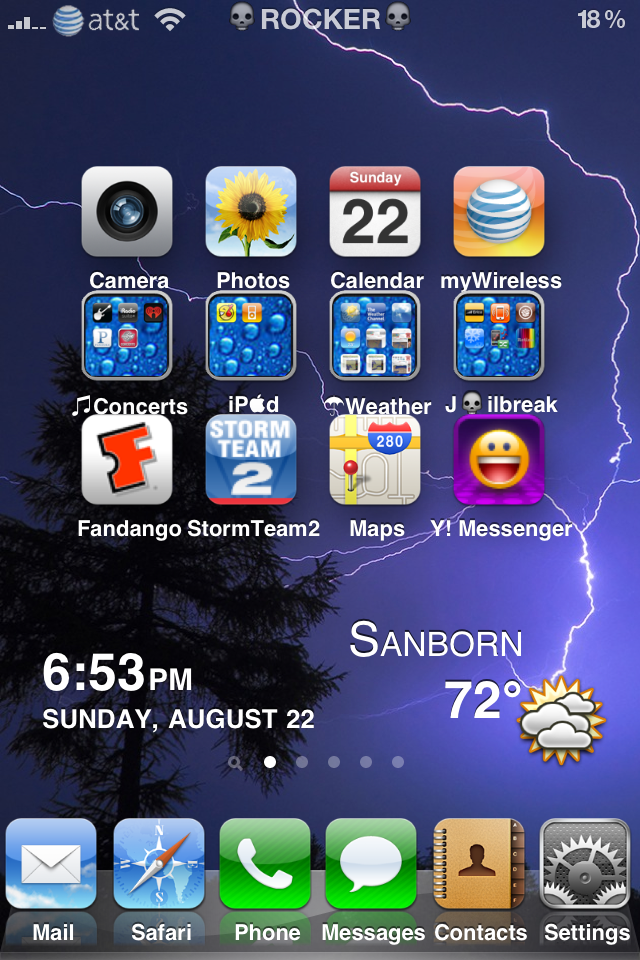
Task: Open the Camera app
Action: pos(127,212)
